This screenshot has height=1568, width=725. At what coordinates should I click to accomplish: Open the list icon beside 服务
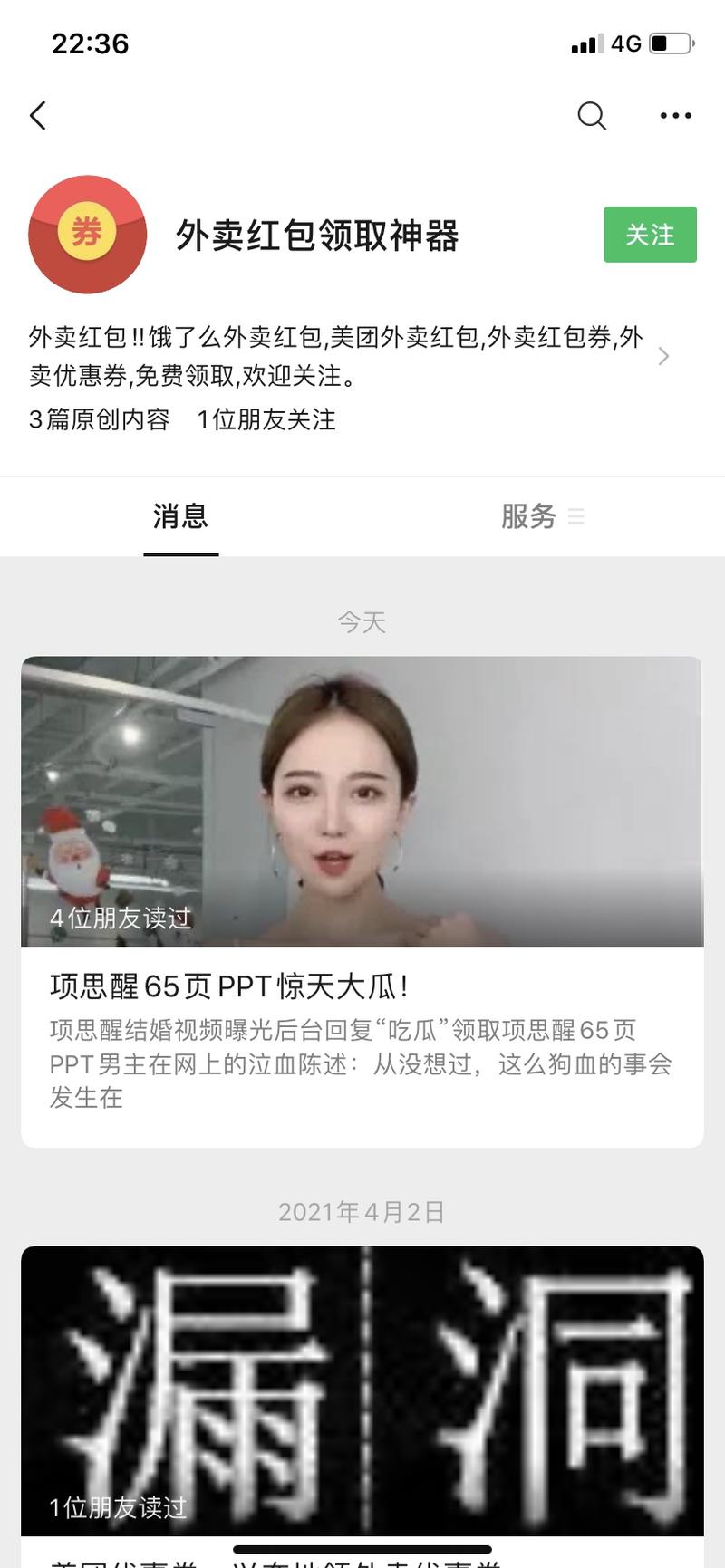(576, 517)
